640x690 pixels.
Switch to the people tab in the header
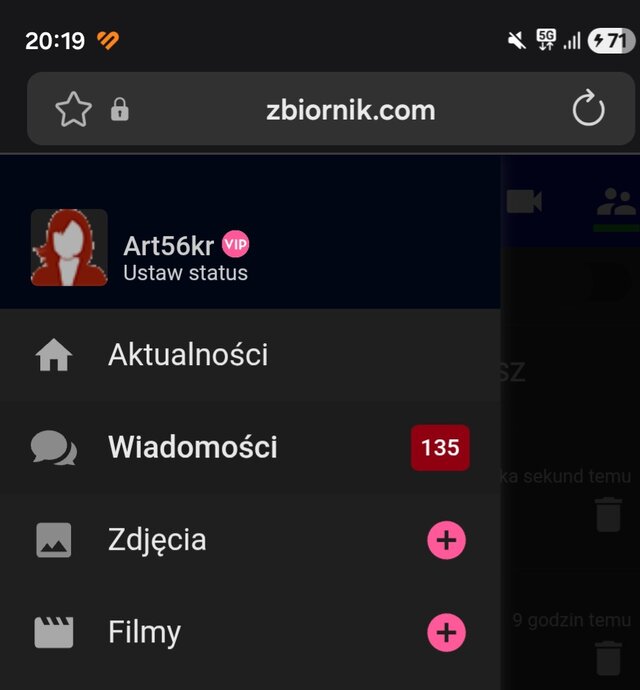click(x=616, y=203)
